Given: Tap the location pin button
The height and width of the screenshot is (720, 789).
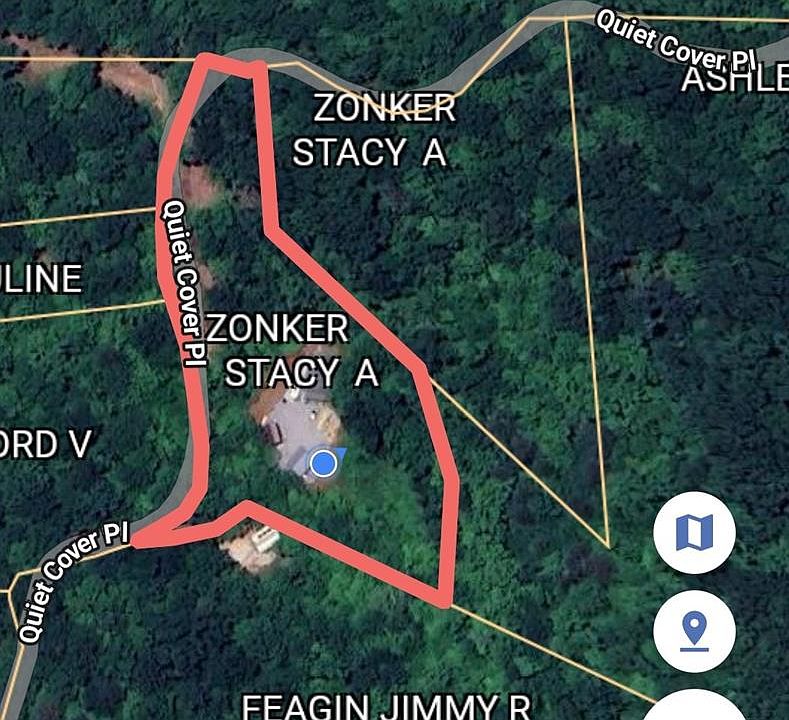Looking at the screenshot, I should point(694,630).
